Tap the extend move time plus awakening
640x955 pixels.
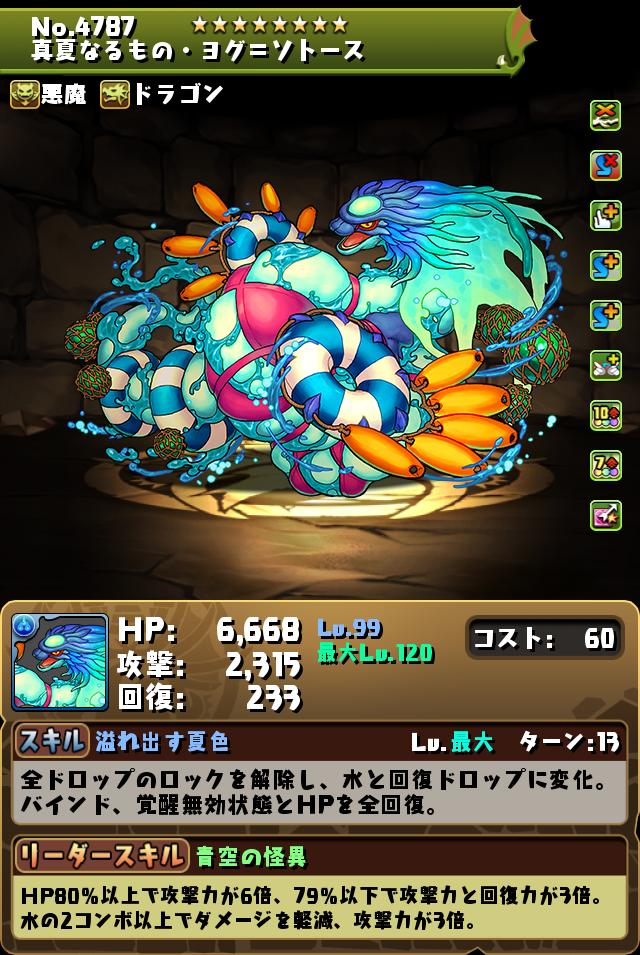click(605, 216)
